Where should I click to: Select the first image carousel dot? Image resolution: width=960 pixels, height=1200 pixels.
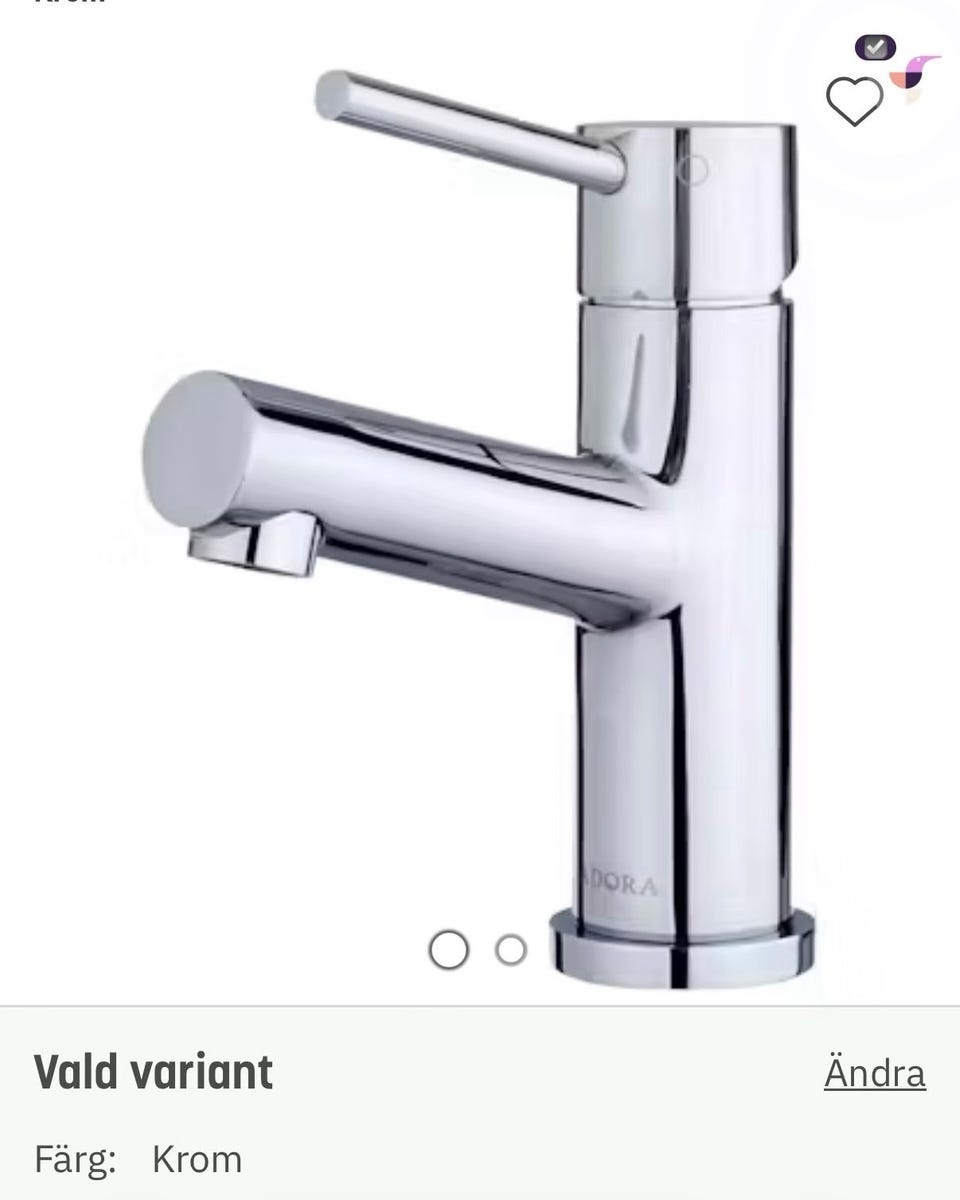click(451, 948)
